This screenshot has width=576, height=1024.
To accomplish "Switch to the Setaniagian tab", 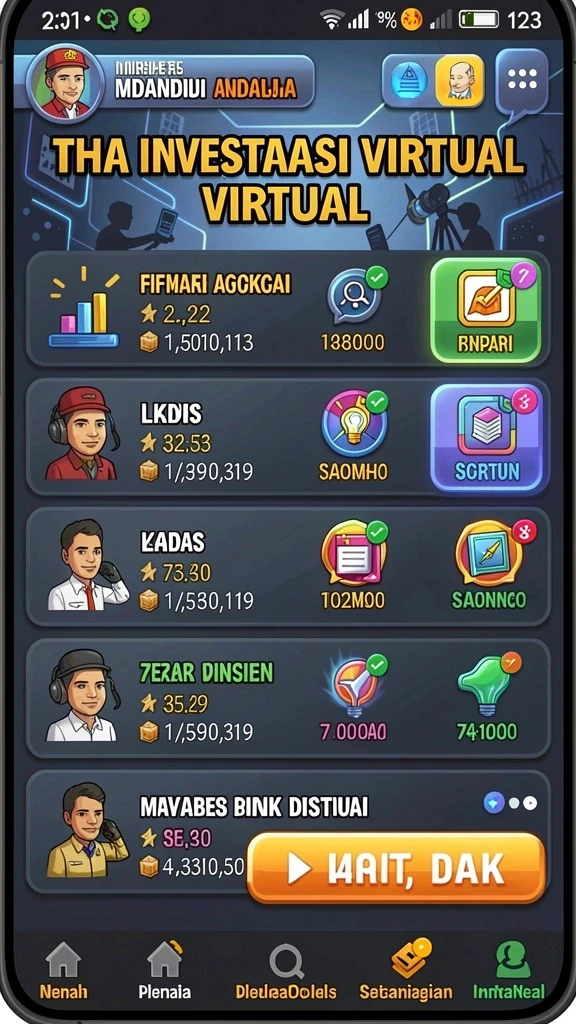I will 406,971.
